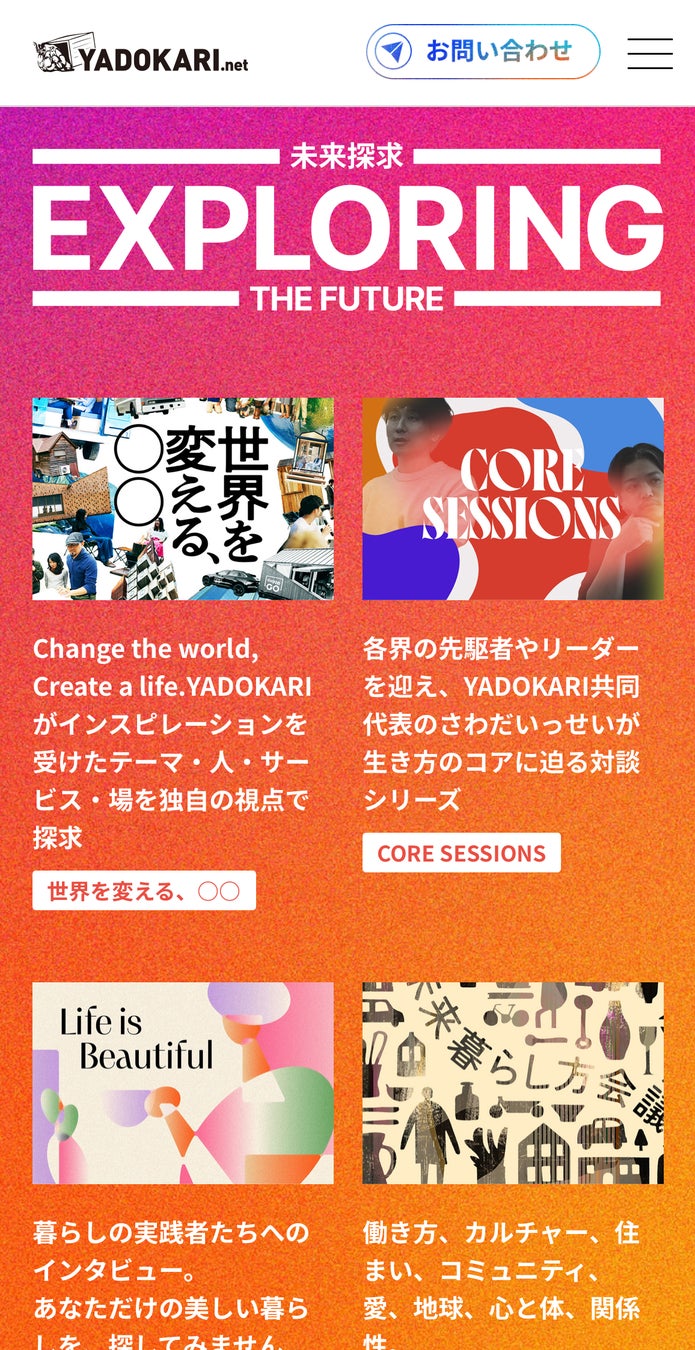Tap the お問い合わせ contact button
Screen dimensions: 695x1350
(483, 52)
